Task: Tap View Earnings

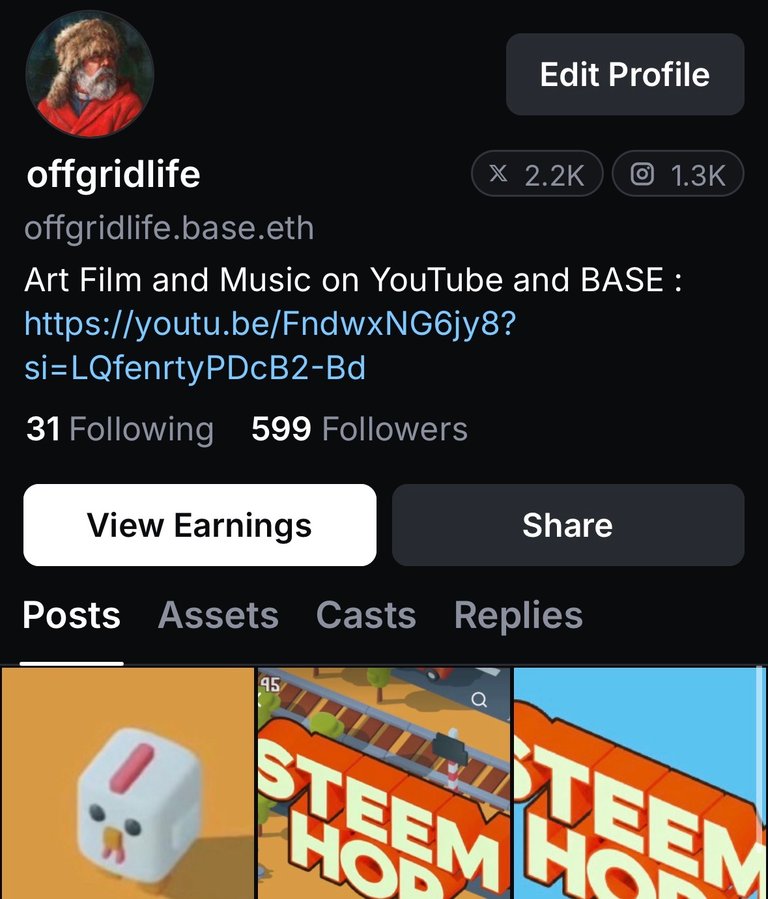Action: click(199, 526)
